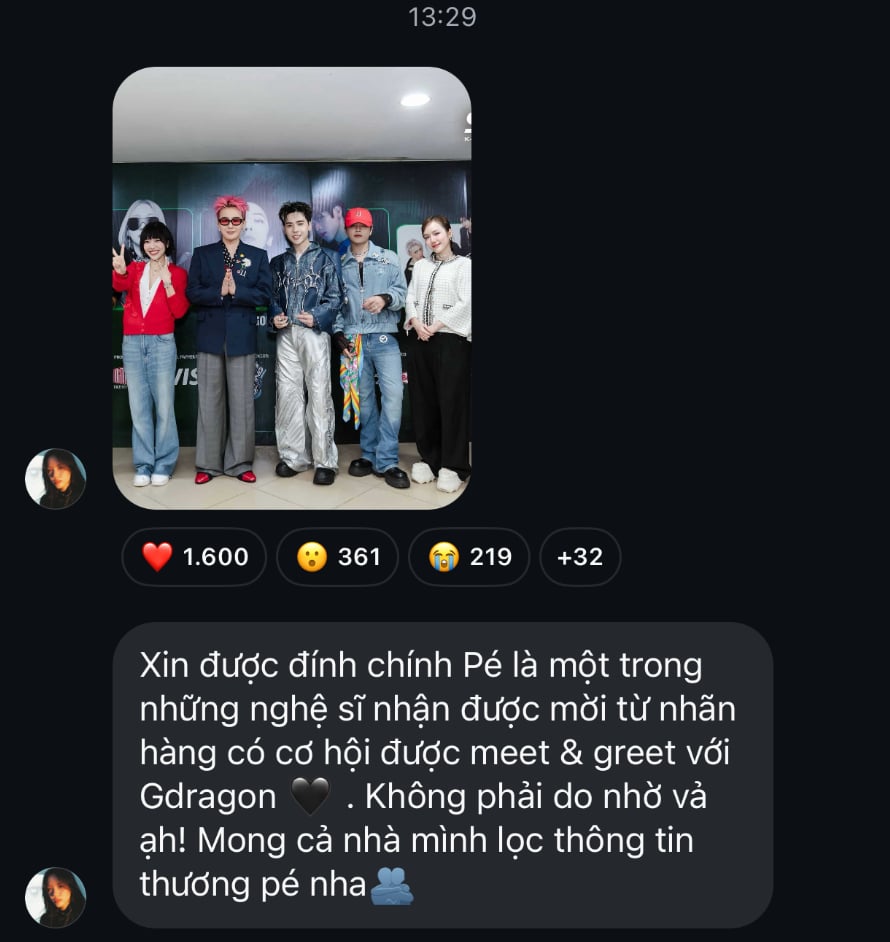Open the group photo in the message

291,288
